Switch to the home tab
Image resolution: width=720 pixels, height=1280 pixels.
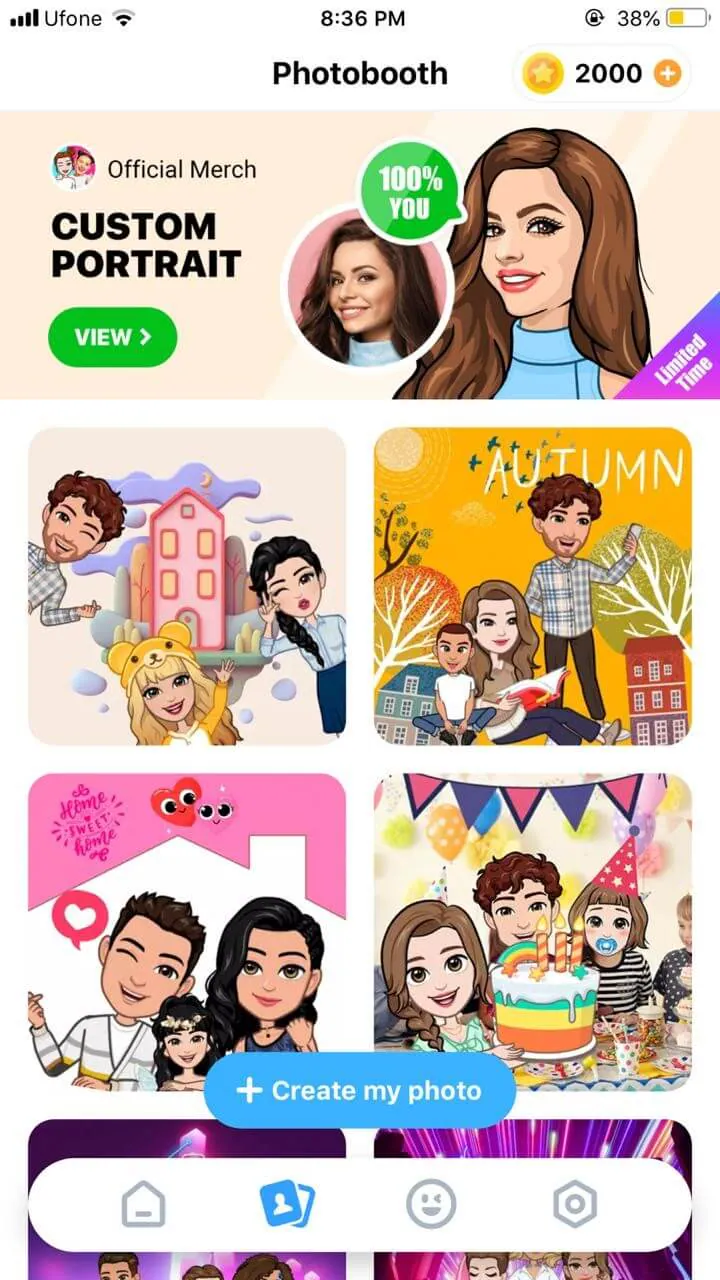coord(143,1204)
